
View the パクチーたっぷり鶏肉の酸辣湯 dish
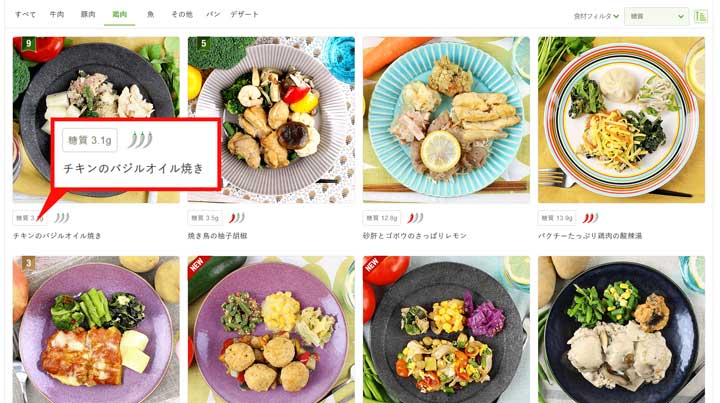[621, 120]
